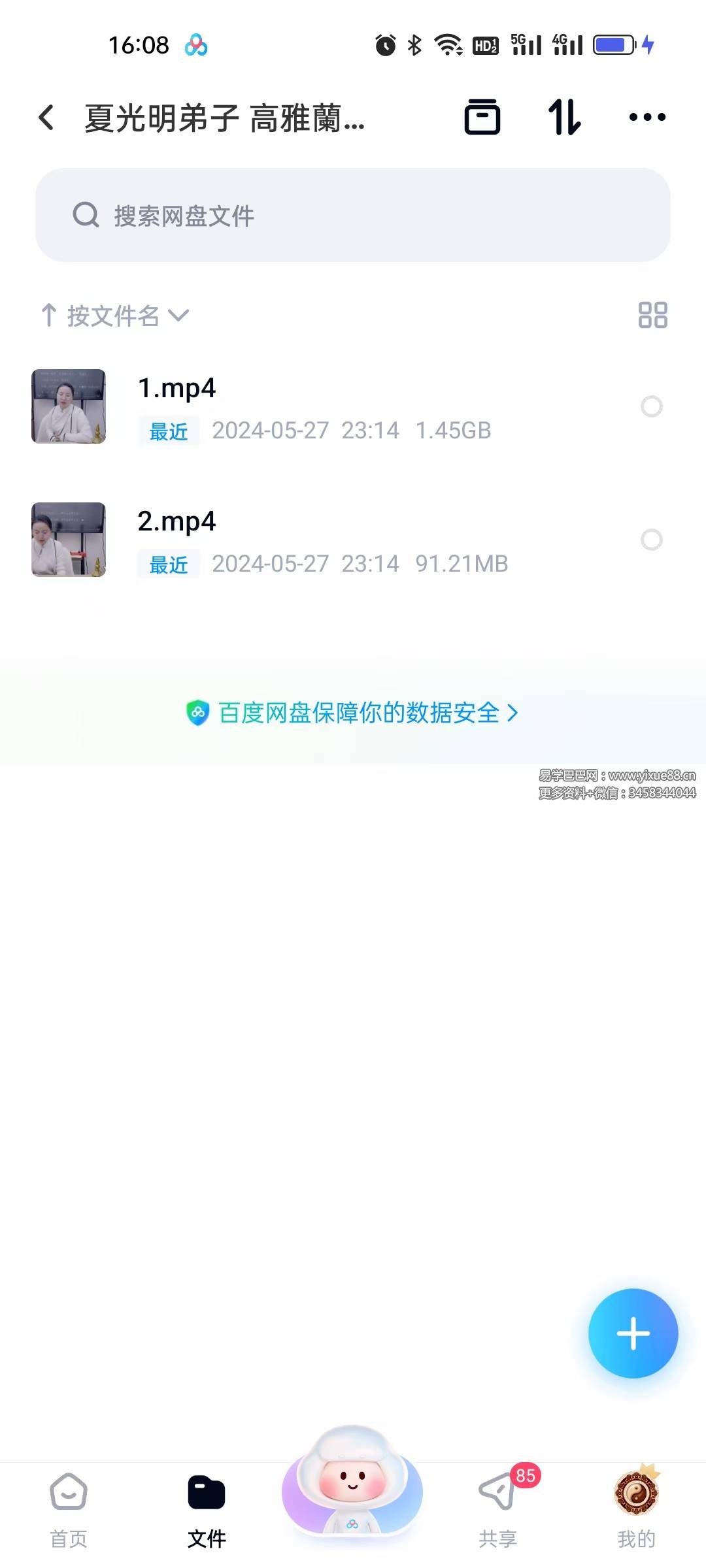Viewport: 706px width, 1568px height.
Task: Tap the 搜索网盘文件 search box
Action: pos(353,215)
